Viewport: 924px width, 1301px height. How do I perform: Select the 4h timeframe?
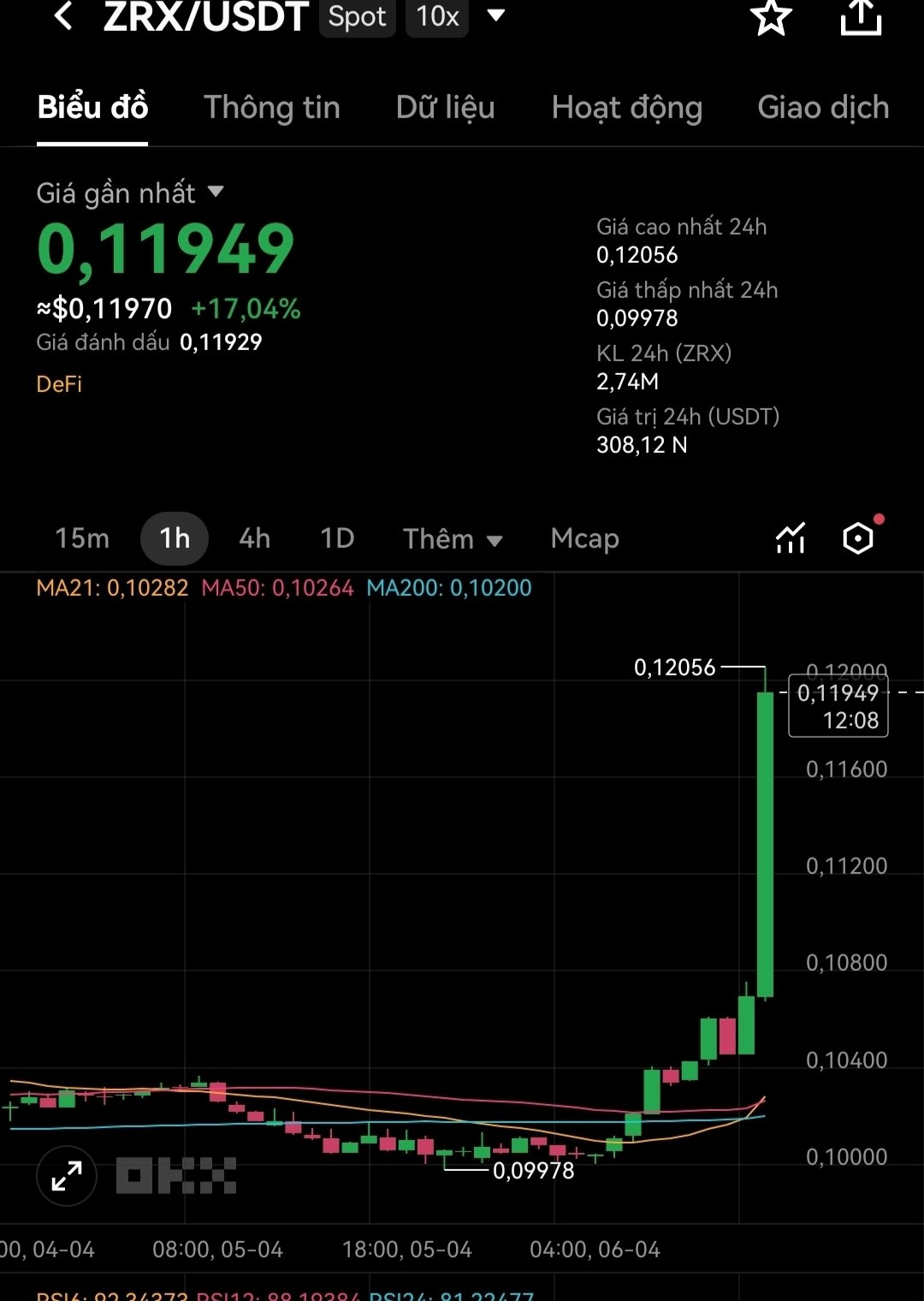tap(255, 538)
